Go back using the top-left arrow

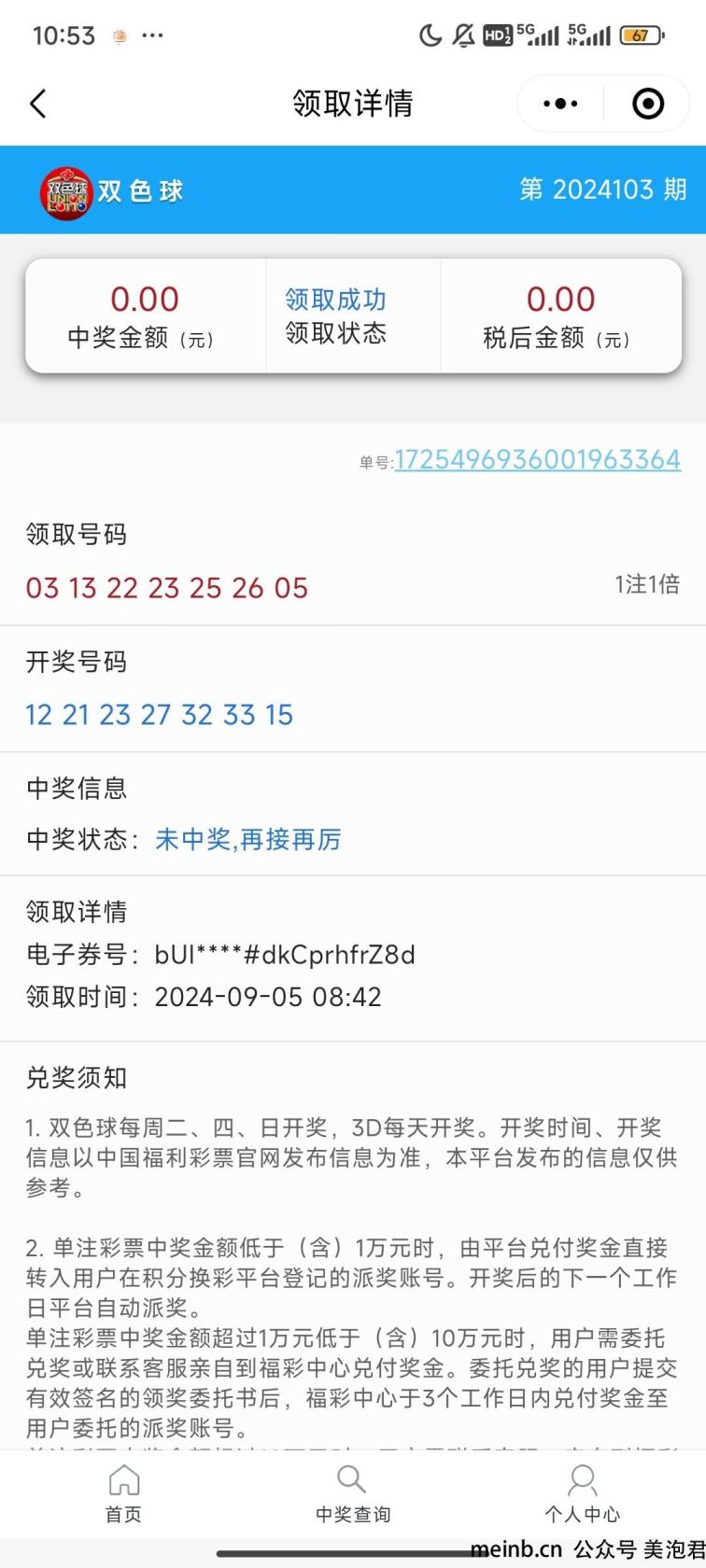pyautogui.click(x=37, y=103)
